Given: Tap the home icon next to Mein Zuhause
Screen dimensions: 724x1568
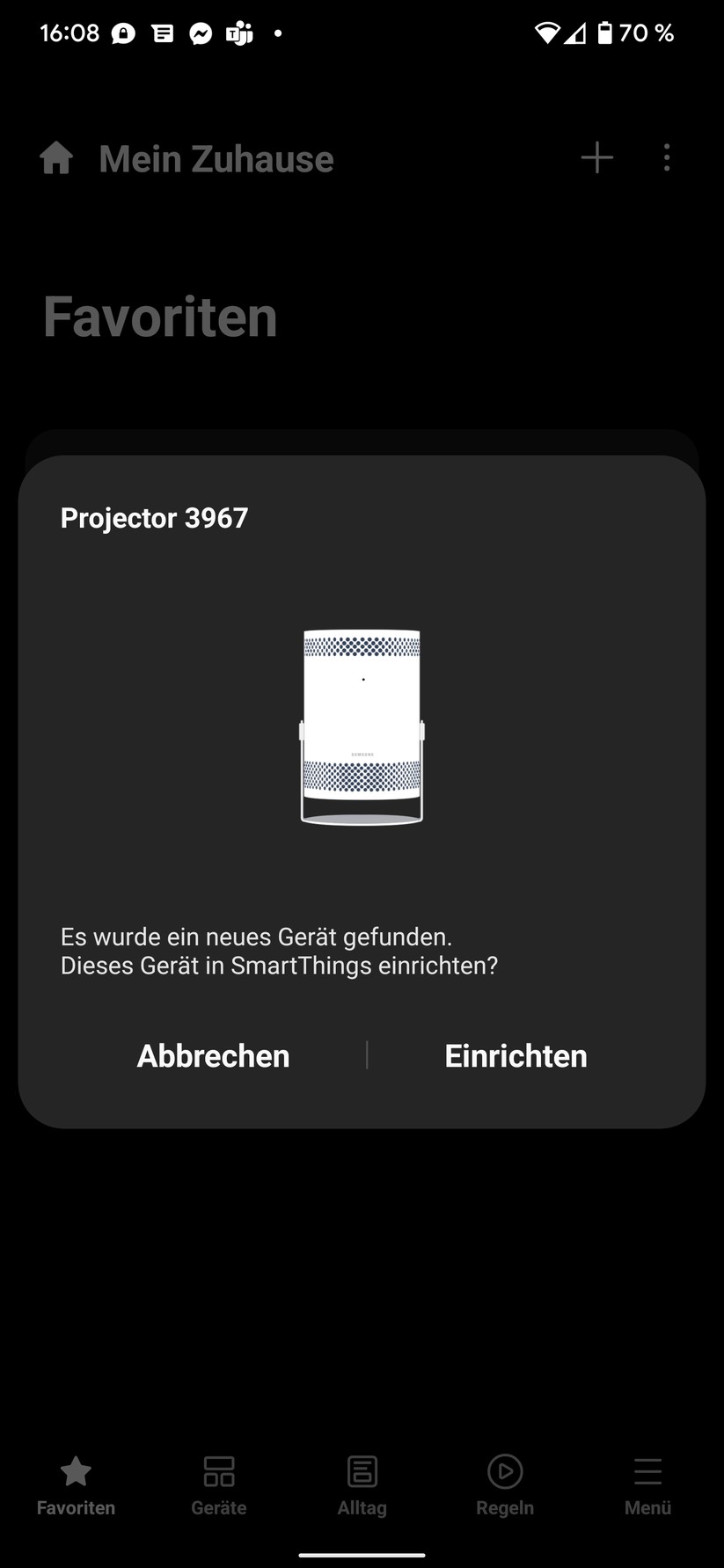Looking at the screenshot, I should 56,157.
